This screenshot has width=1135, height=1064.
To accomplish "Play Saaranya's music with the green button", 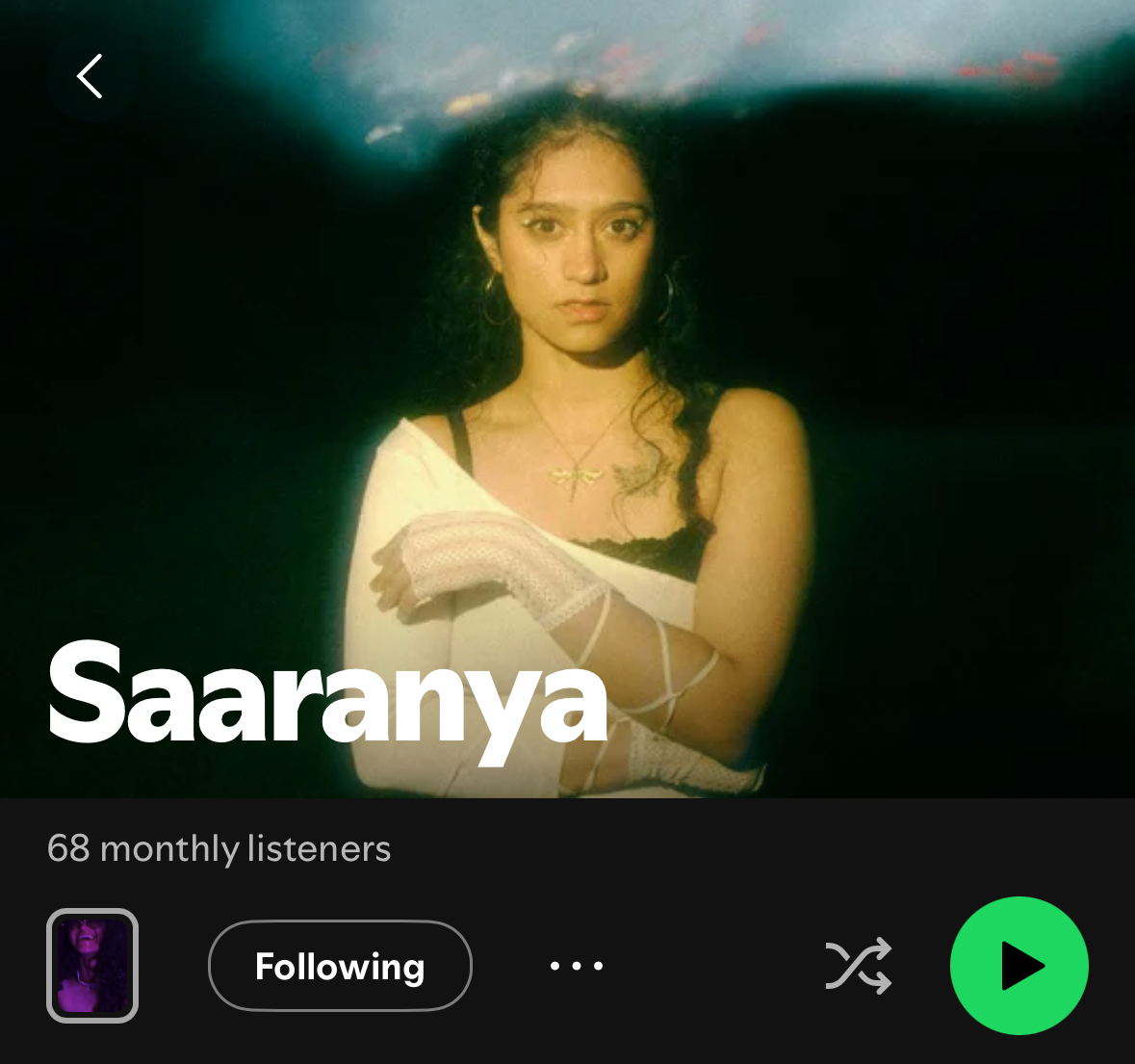I will (x=1019, y=966).
